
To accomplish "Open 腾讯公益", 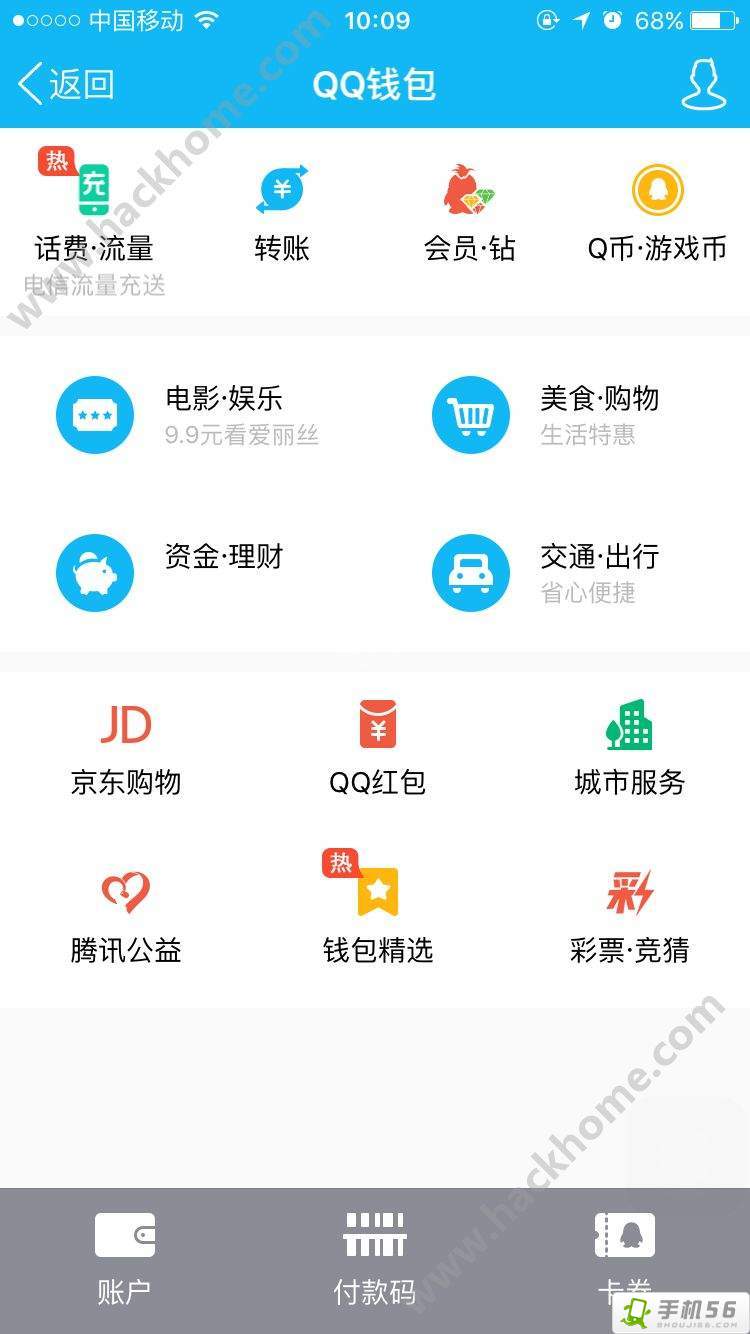I will coord(126,916).
